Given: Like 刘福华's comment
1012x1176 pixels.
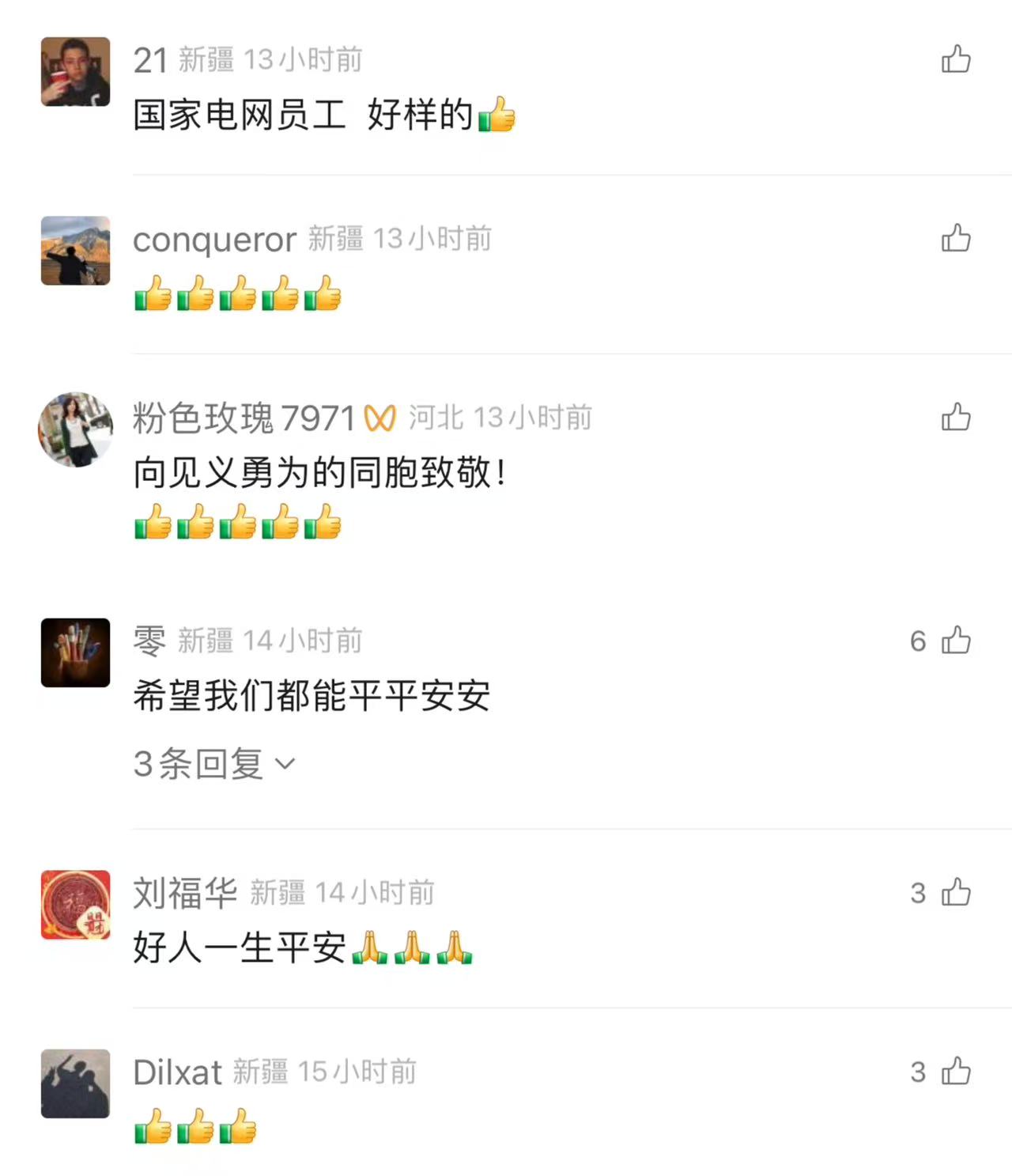Looking at the screenshot, I should point(956,893).
